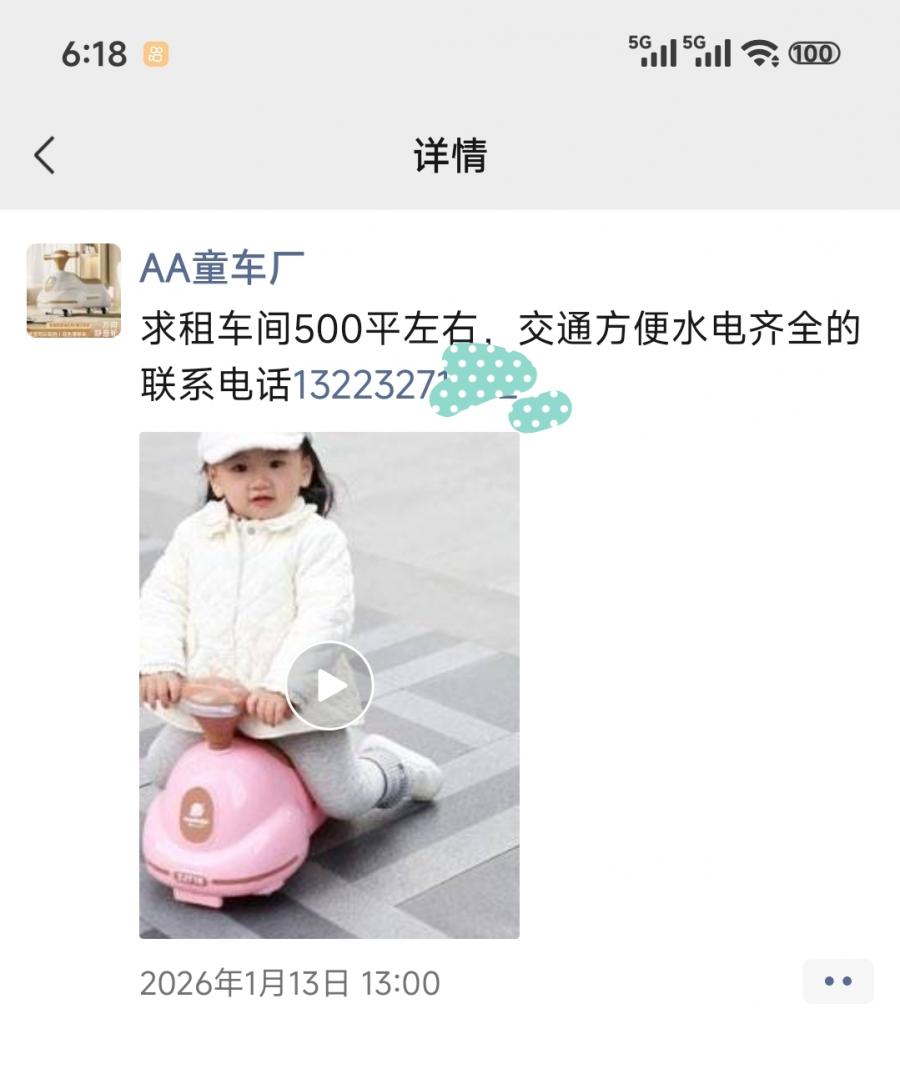Image resolution: width=900 pixels, height=1079 pixels.
Task: Open AA童车厂 profile avatar
Action: (x=73, y=291)
